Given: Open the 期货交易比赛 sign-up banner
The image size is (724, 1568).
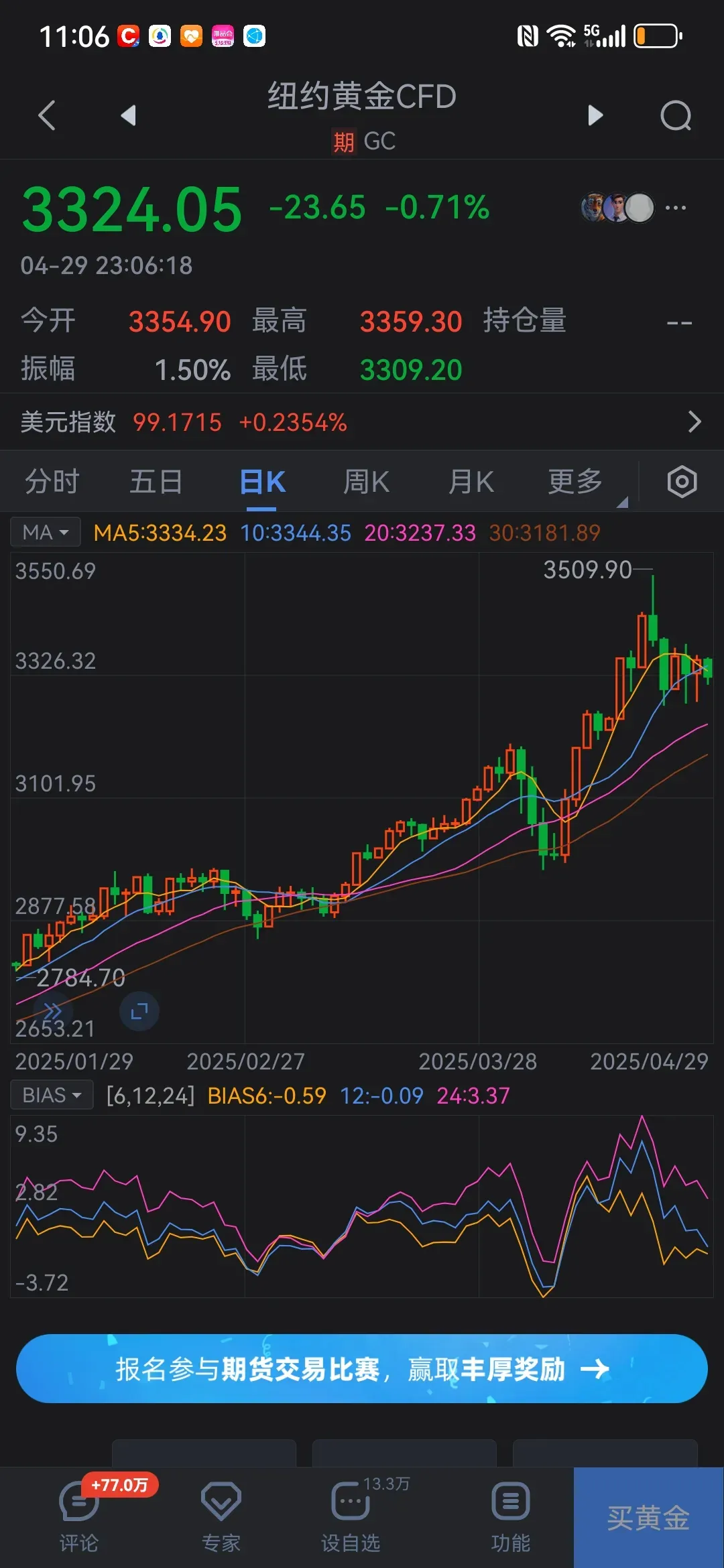Looking at the screenshot, I should pyautogui.click(x=362, y=1369).
